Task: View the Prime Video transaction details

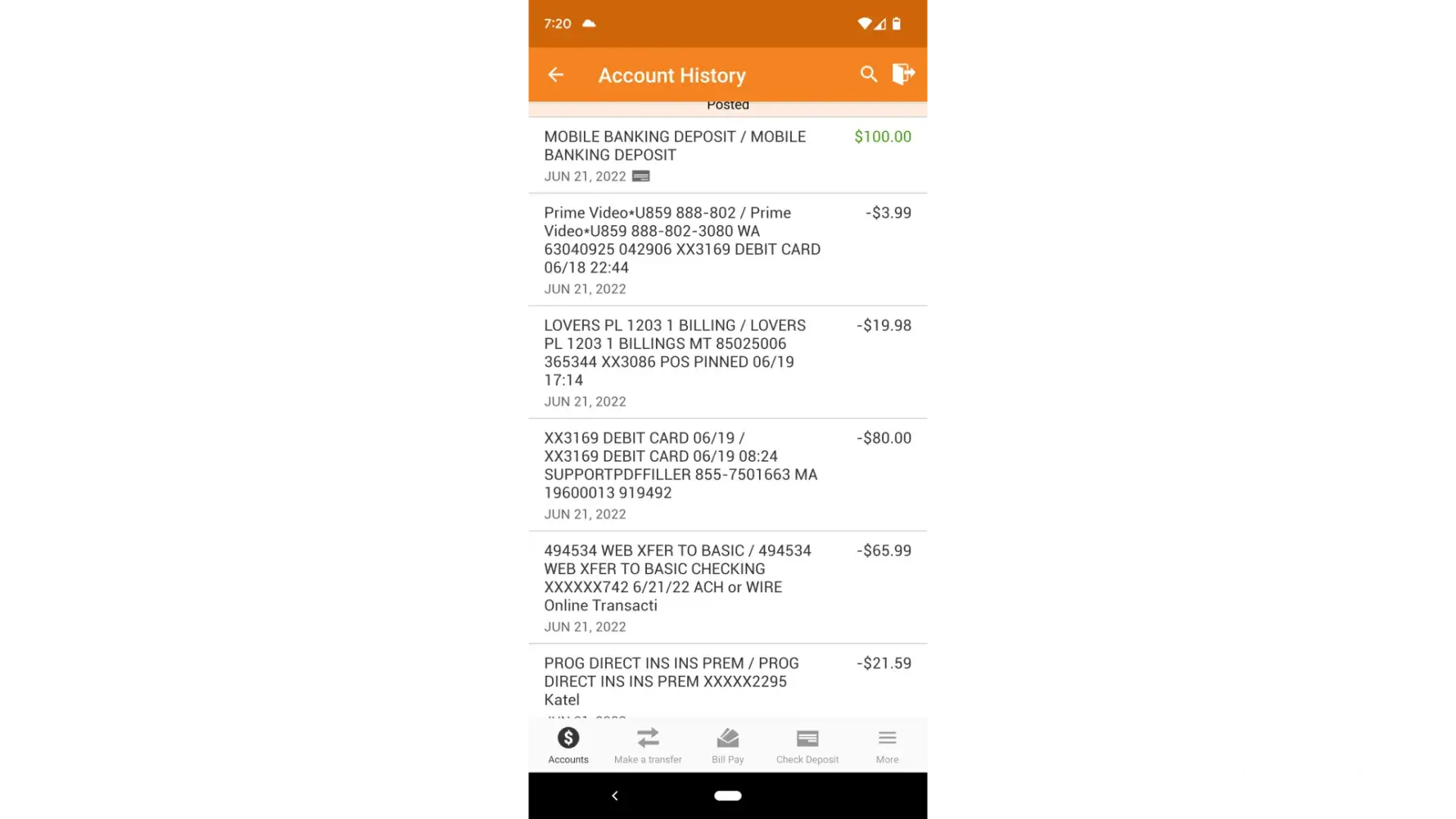Action: click(726, 249)
